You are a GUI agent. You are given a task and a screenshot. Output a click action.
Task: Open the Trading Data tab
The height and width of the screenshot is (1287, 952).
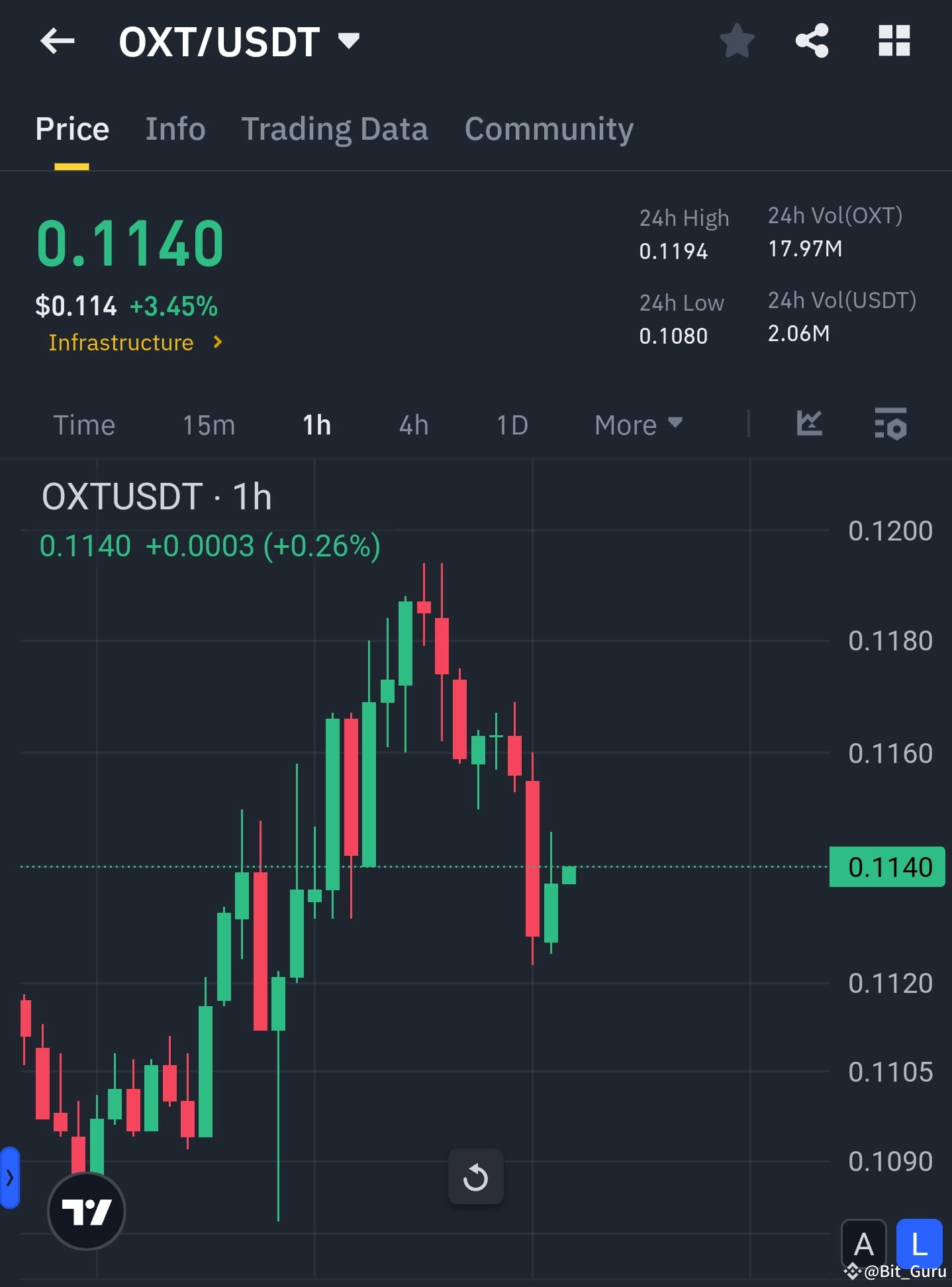click(x=335, y=129)
